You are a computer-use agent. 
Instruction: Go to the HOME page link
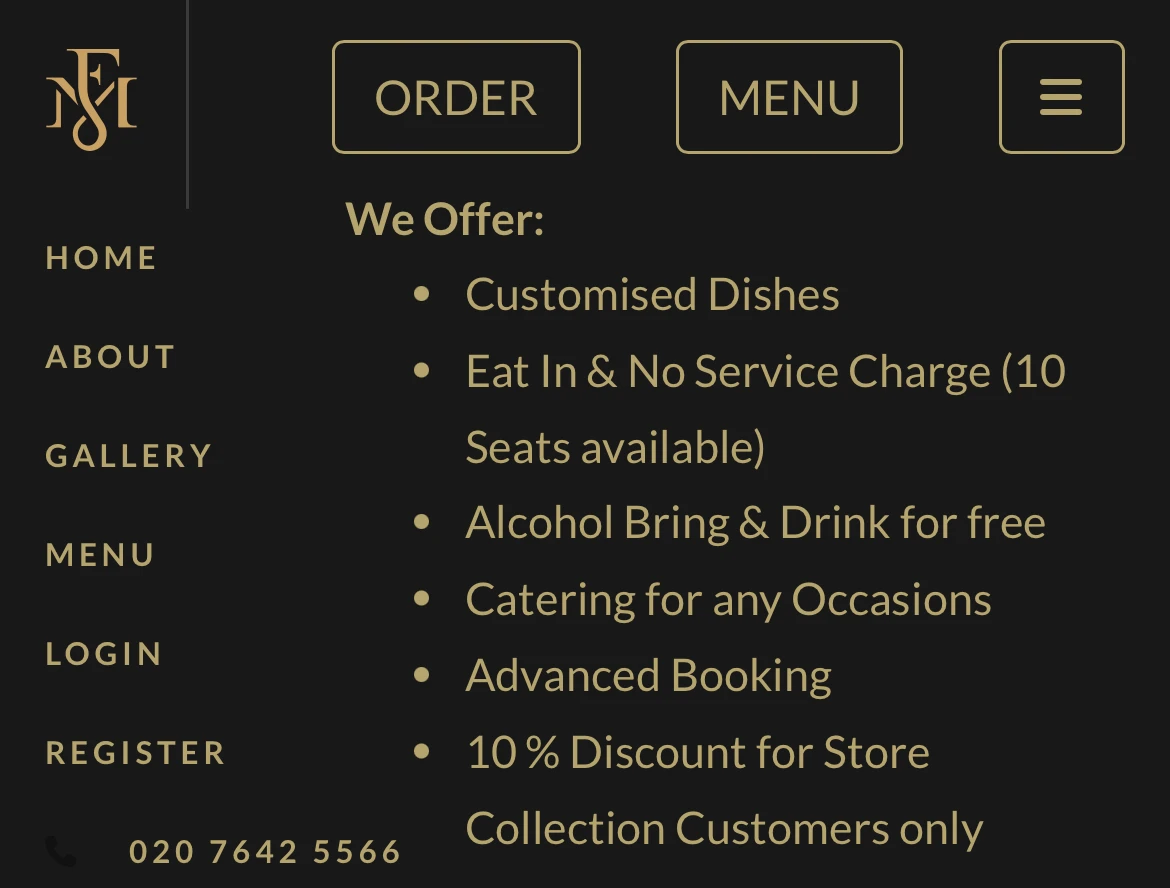(x=101, y=258)
